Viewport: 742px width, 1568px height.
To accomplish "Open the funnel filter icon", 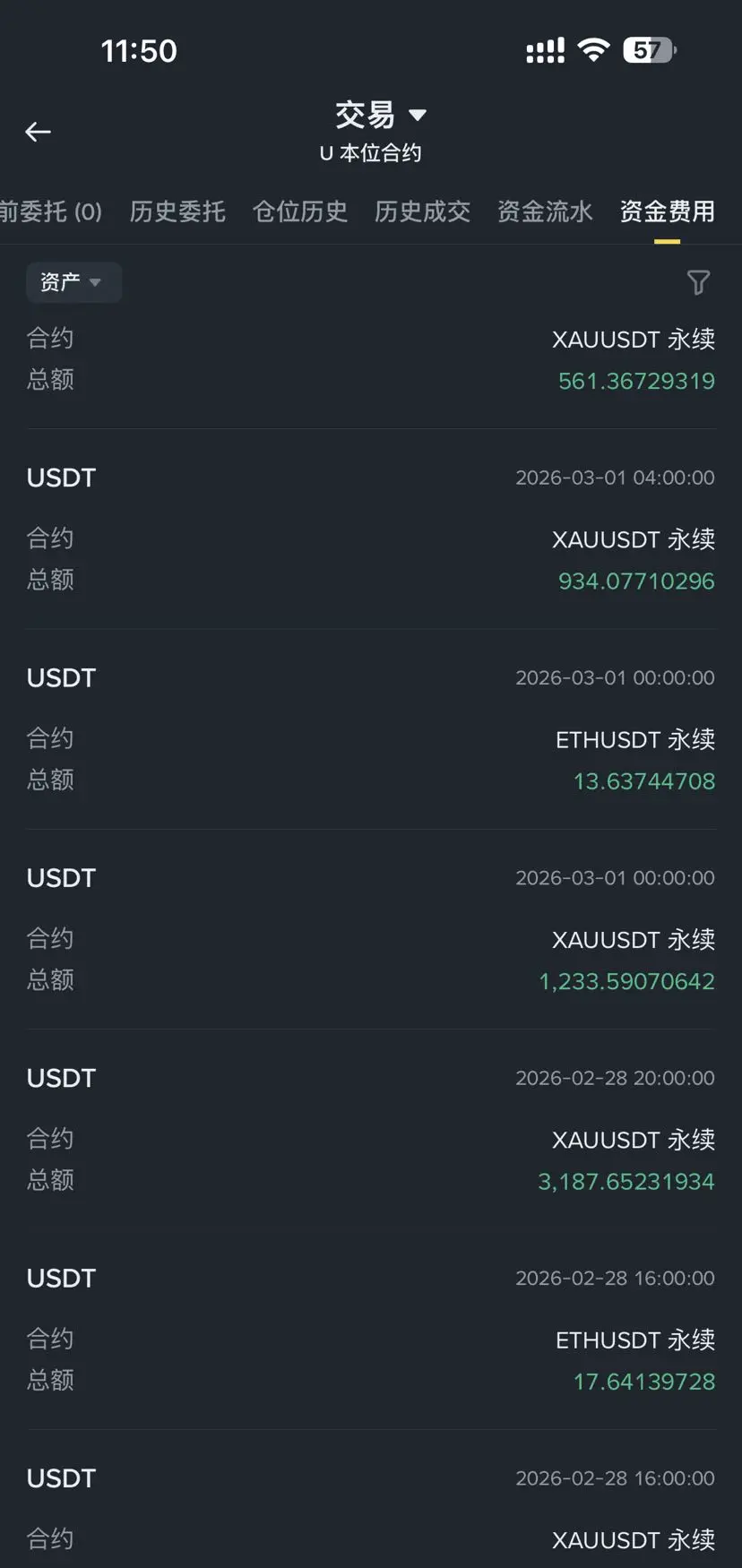I will pos(698,283).
